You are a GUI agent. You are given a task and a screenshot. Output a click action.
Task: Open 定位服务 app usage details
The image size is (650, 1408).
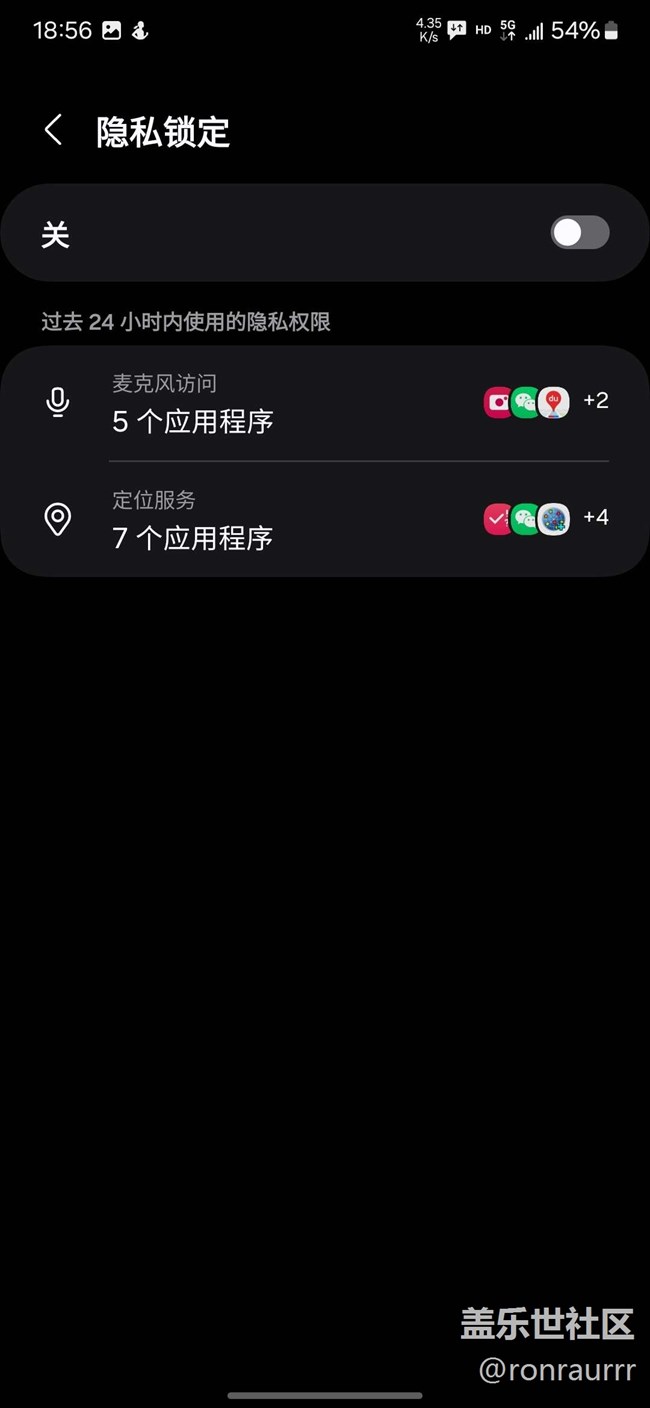click(325, 520)
